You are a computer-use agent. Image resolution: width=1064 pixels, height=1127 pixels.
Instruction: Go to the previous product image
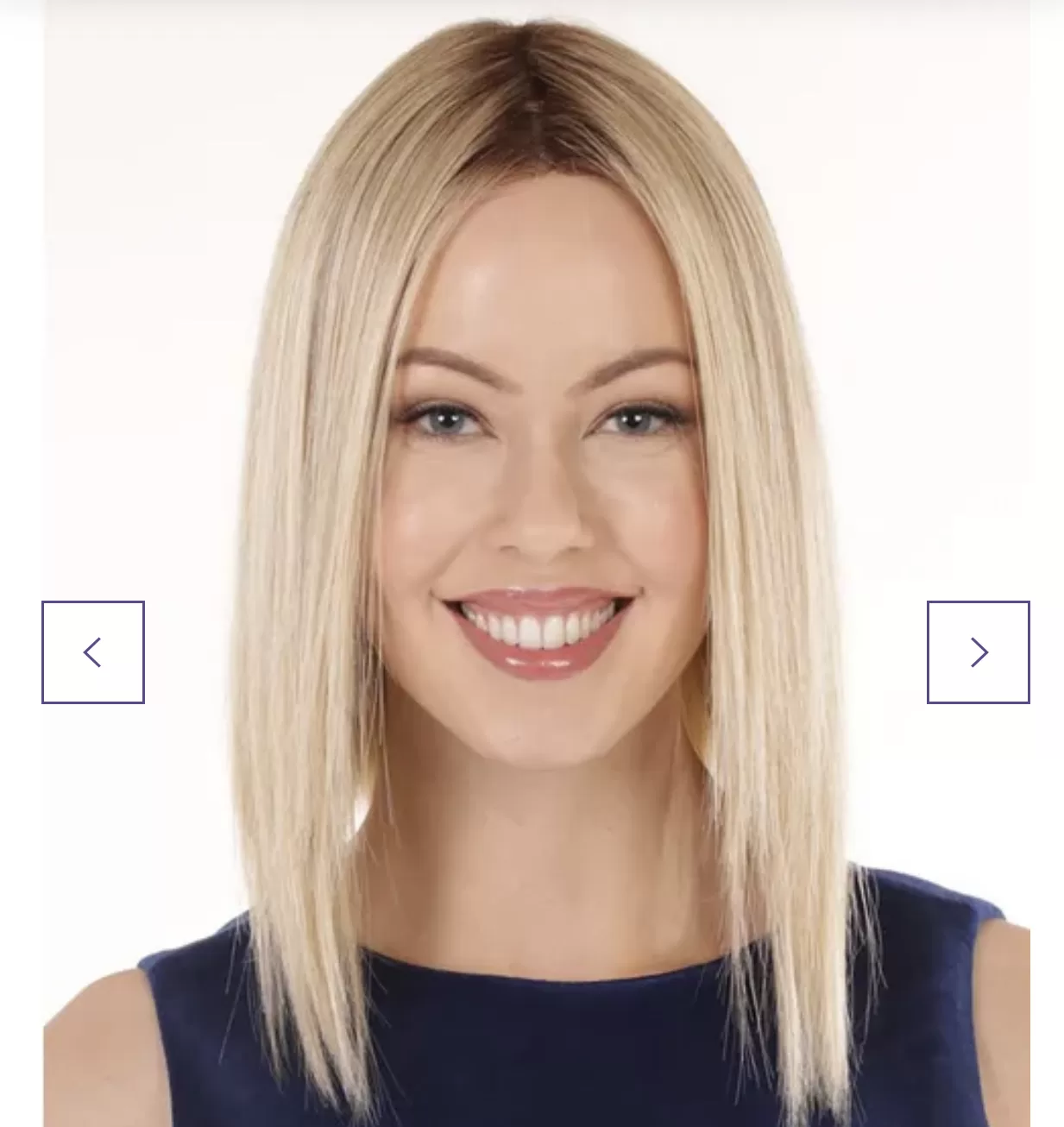pyautogui.click(x=93, y=652)
